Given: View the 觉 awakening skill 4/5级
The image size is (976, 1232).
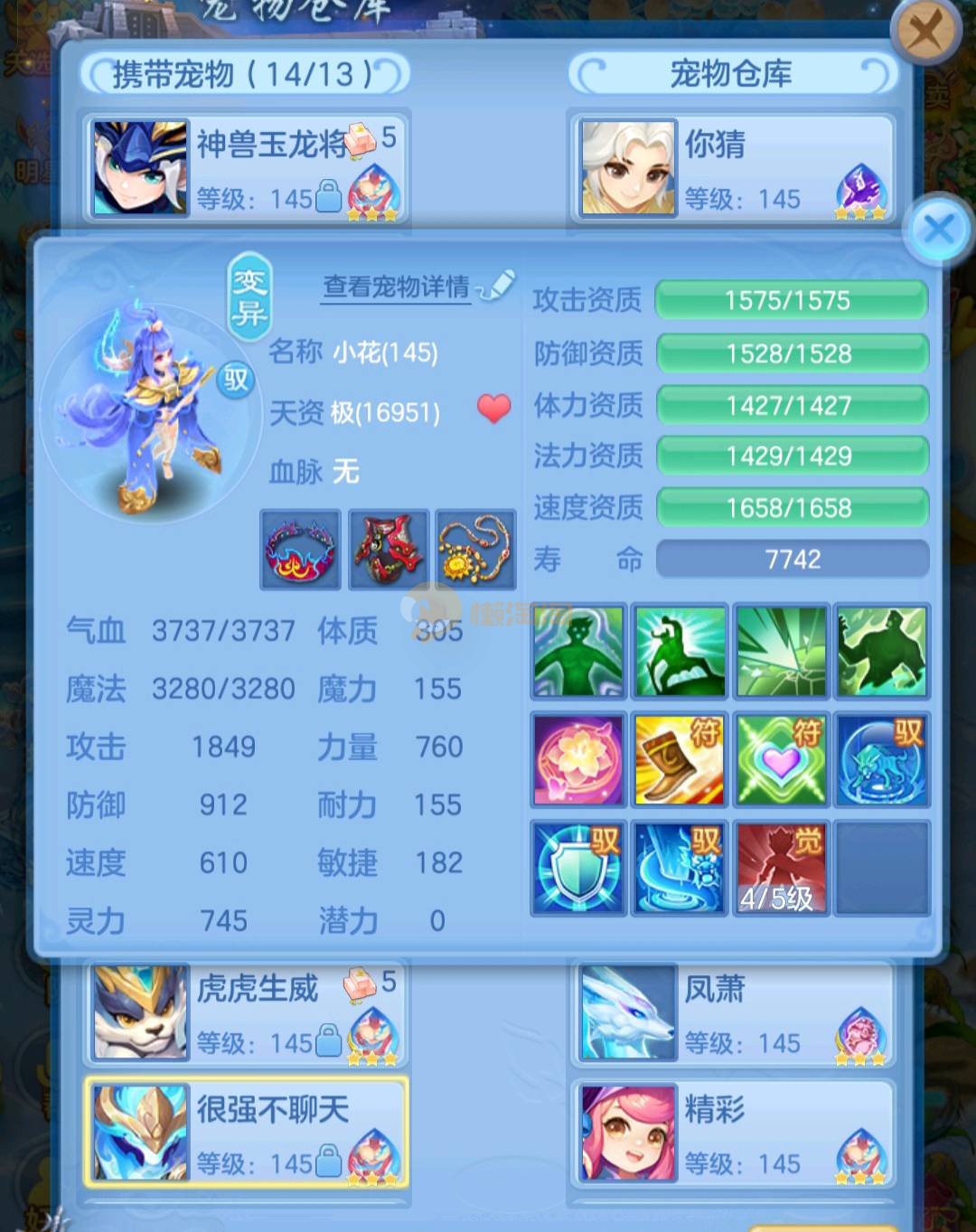Looking at the screenshot, I should point(781,866).
